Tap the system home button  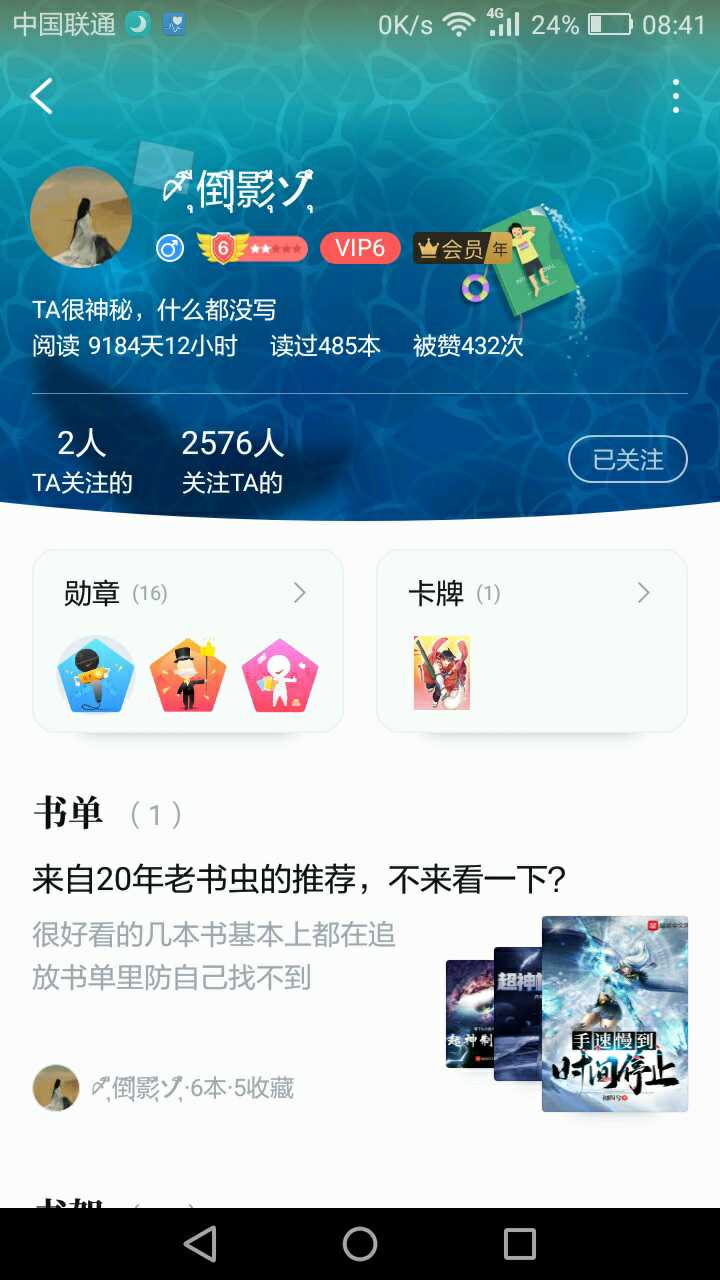pos(360,1244)
